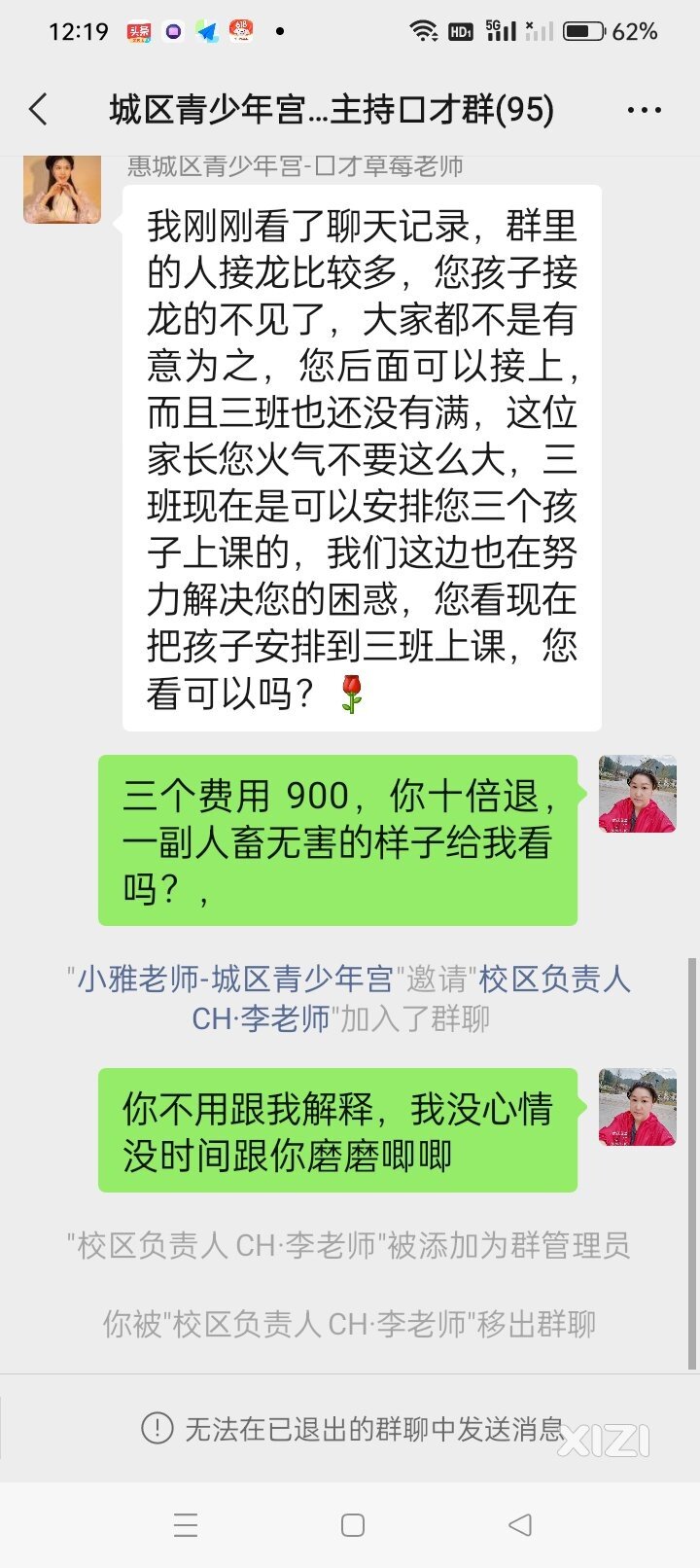Open the recent apps button

pyautogui.click(x=186, y=1524)
